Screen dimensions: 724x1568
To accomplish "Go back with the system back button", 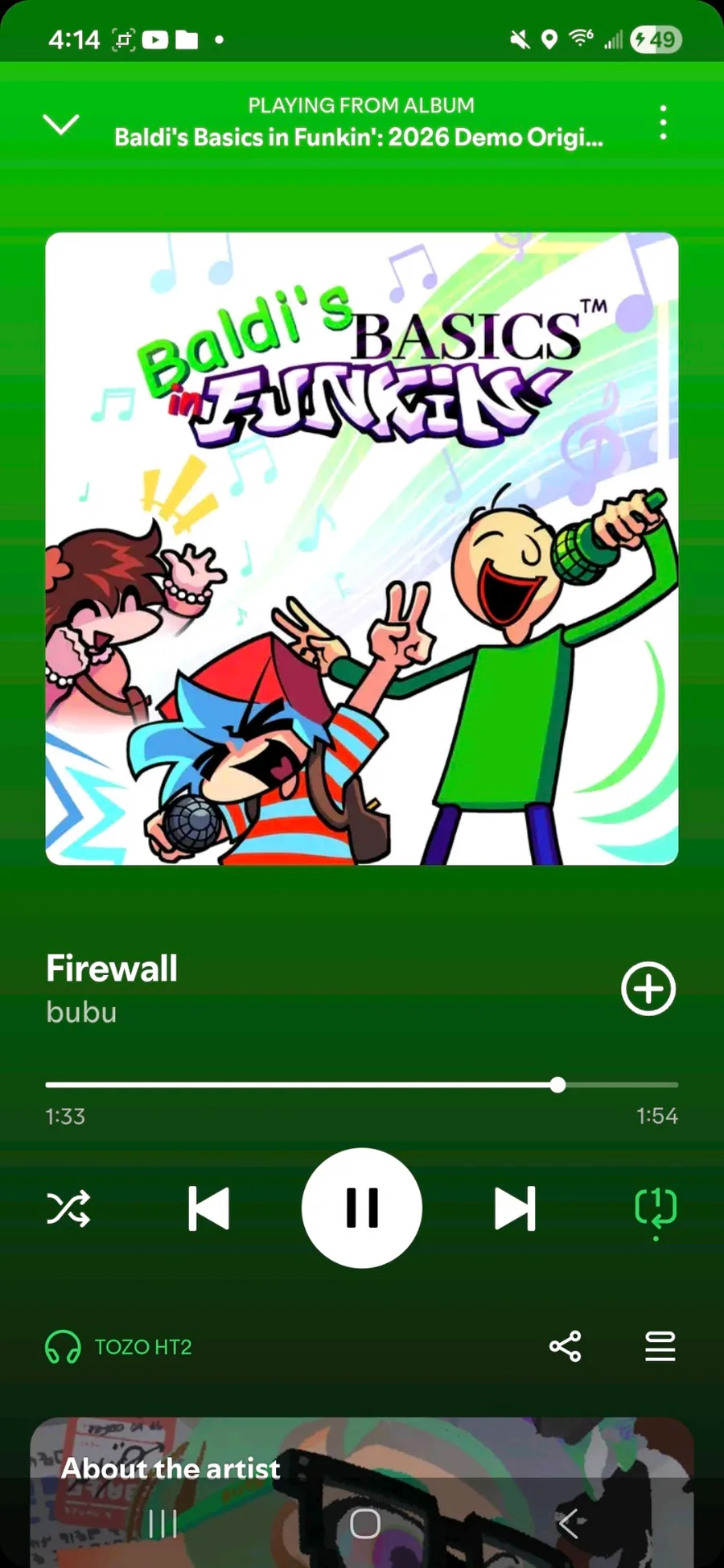I will [x=568, y=1523].
